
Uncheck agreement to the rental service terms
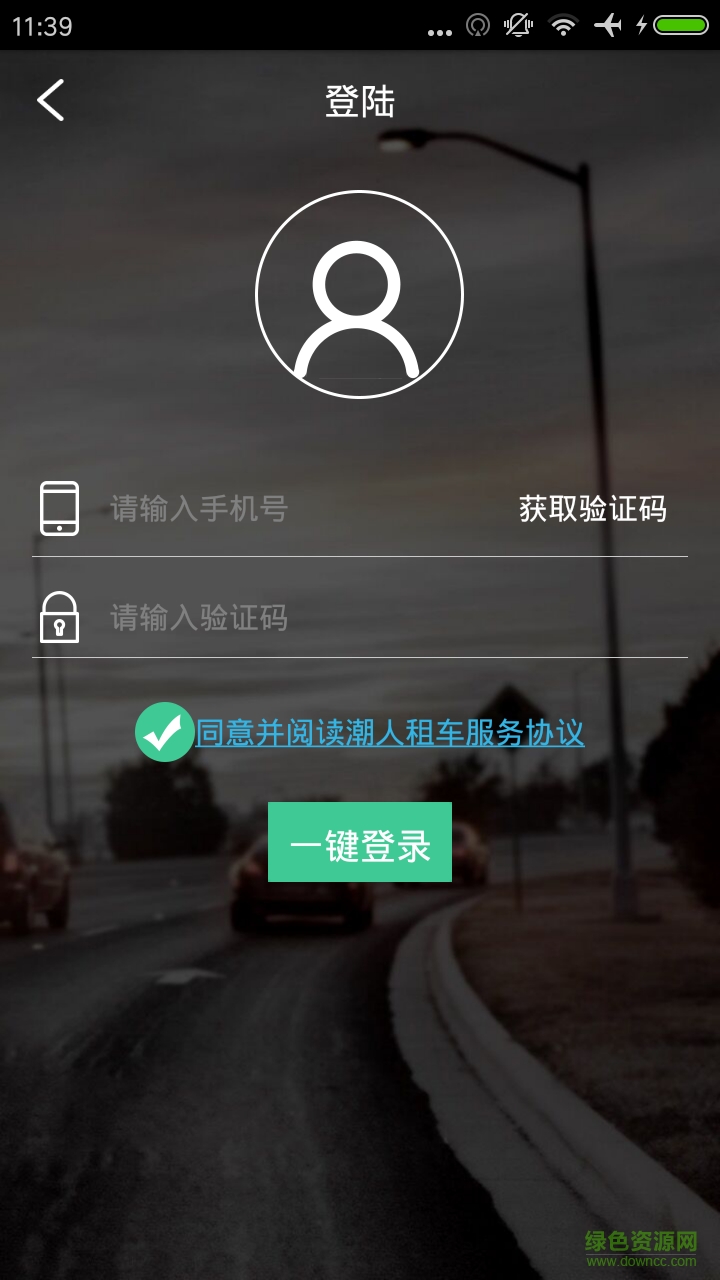[x=164, y=733]
